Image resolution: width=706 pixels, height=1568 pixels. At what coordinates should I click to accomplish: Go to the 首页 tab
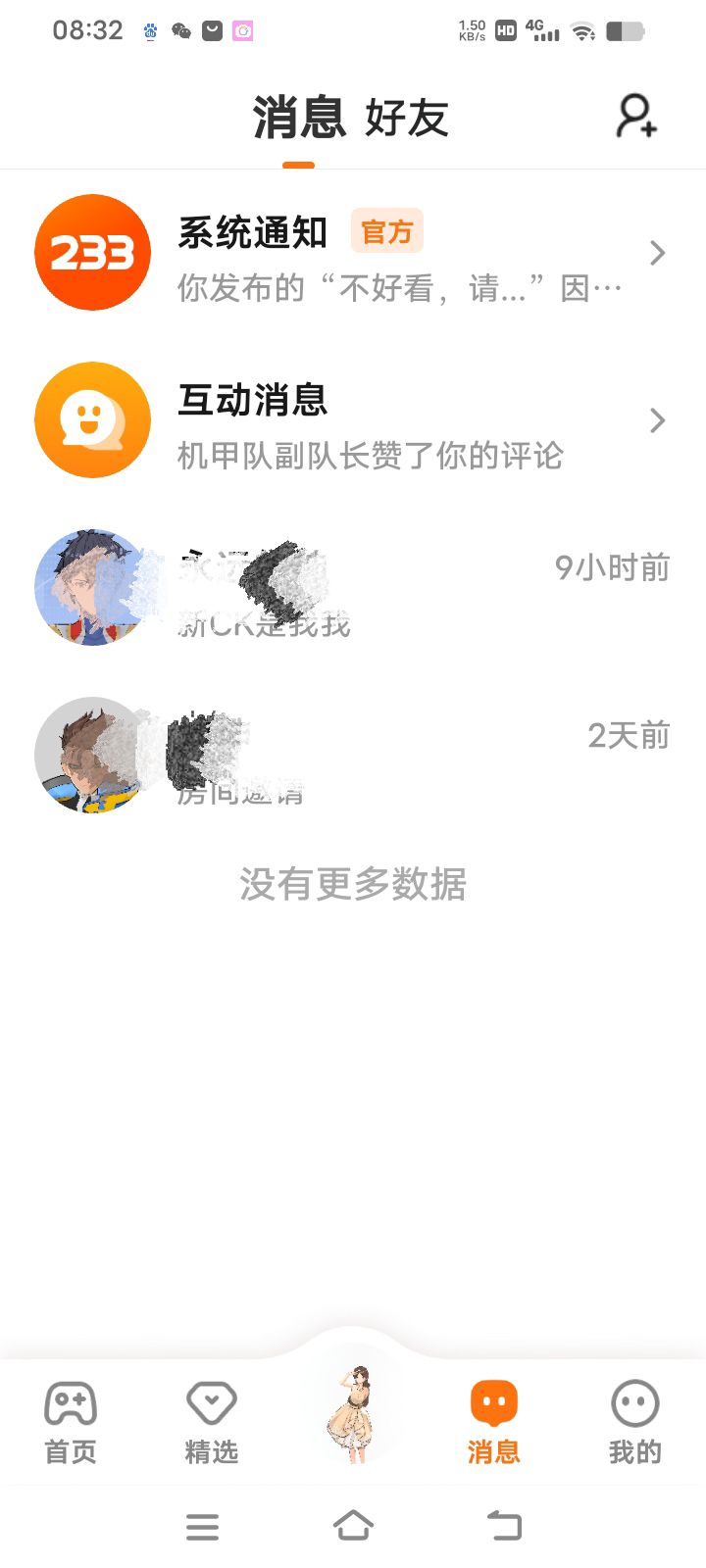tap(71, 1421)
